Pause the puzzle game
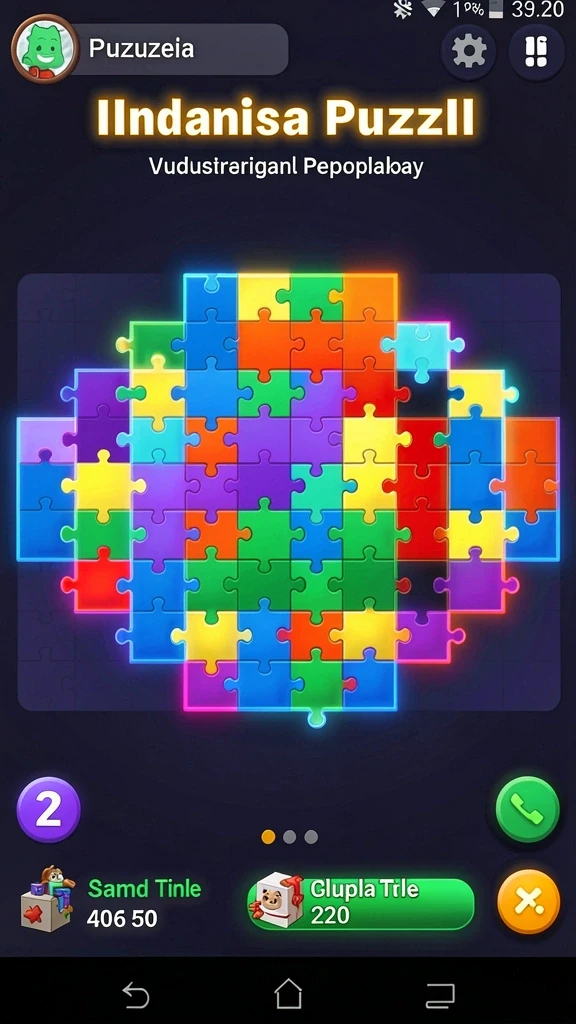The image size is (576, 1024). pyautogui.click(x=536, y=52)
